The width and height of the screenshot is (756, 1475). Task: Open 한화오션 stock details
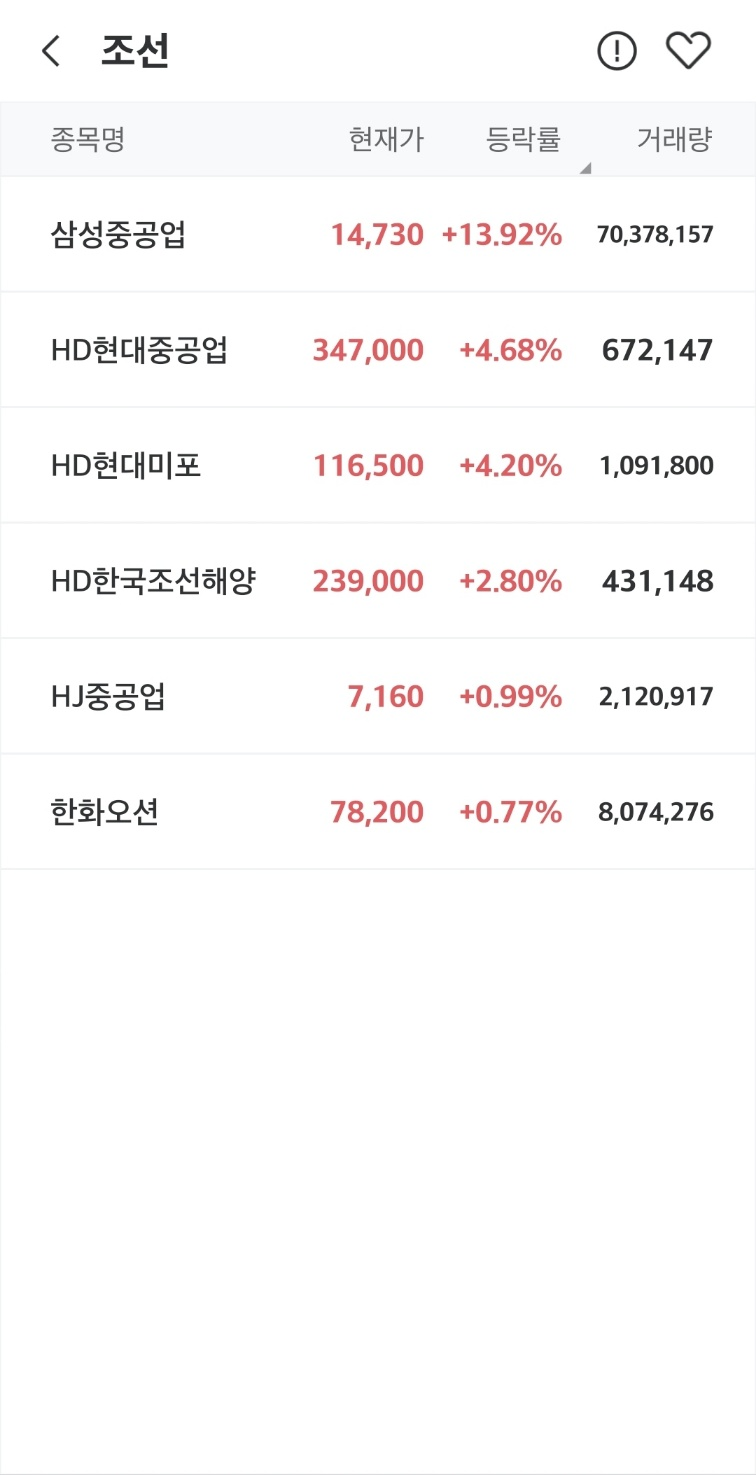click(x=378, y=812)
